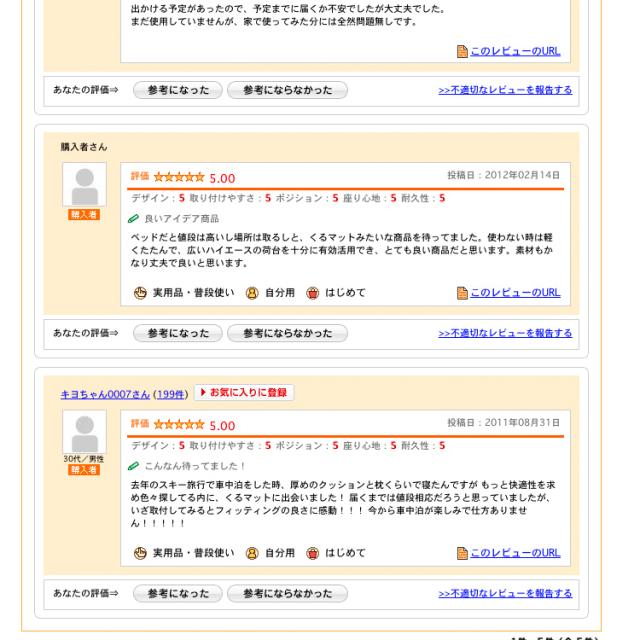Open このレビューのURL for the 2011年08月31日 review
This screenshot has width=640, height=640.
pos(515,553)
